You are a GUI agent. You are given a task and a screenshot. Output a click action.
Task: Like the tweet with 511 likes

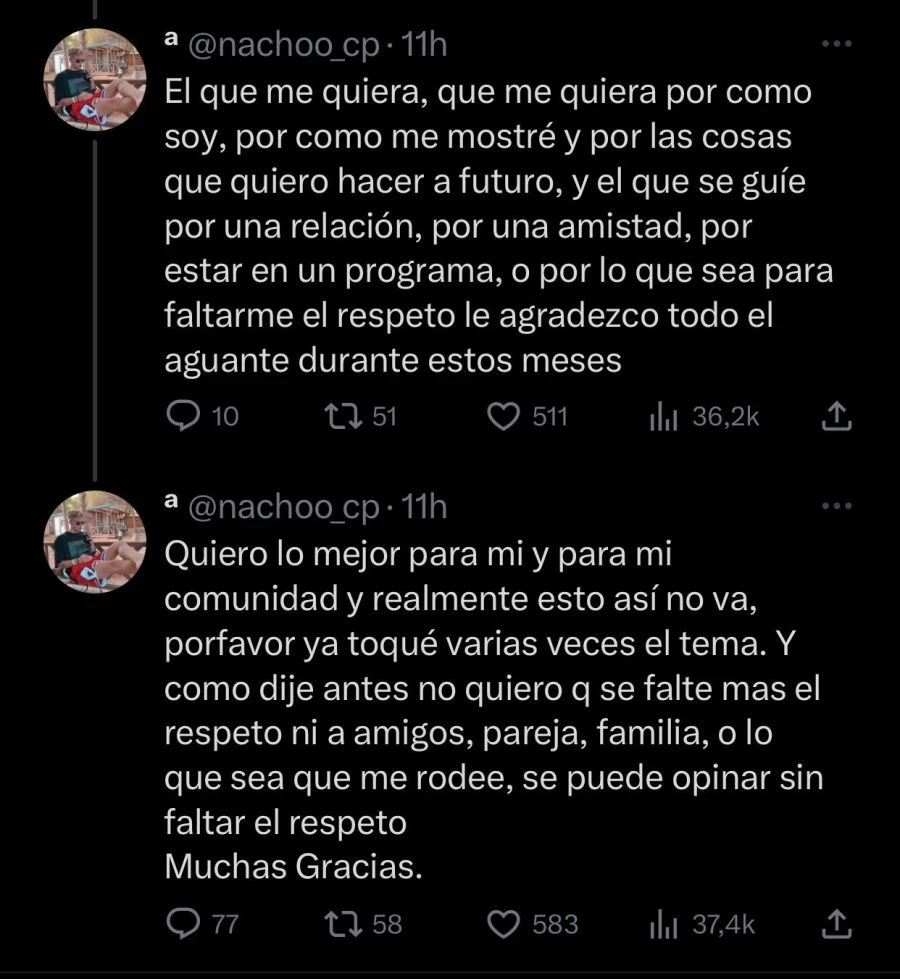(504, 416)
